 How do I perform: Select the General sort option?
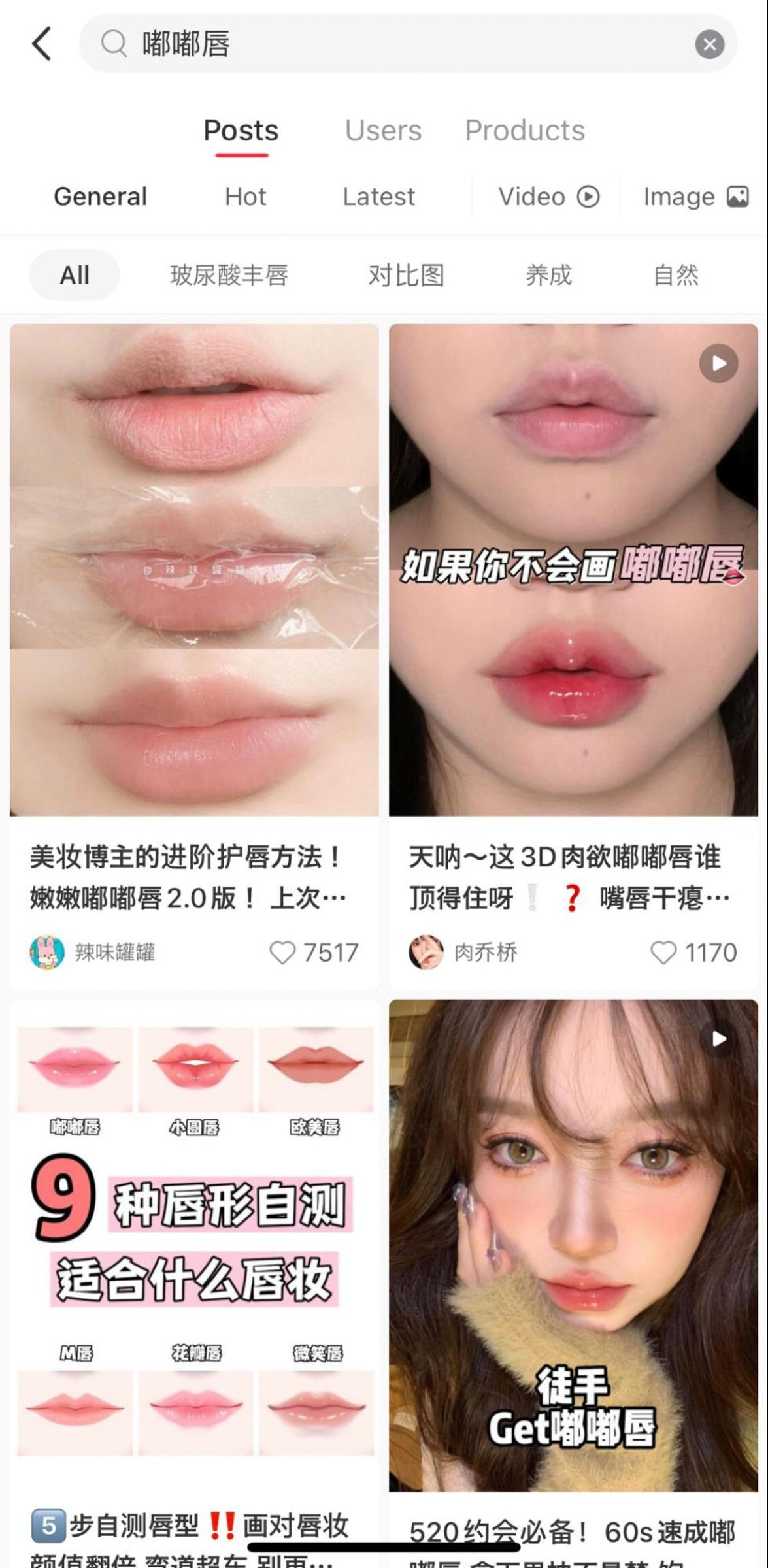point(100,197)
